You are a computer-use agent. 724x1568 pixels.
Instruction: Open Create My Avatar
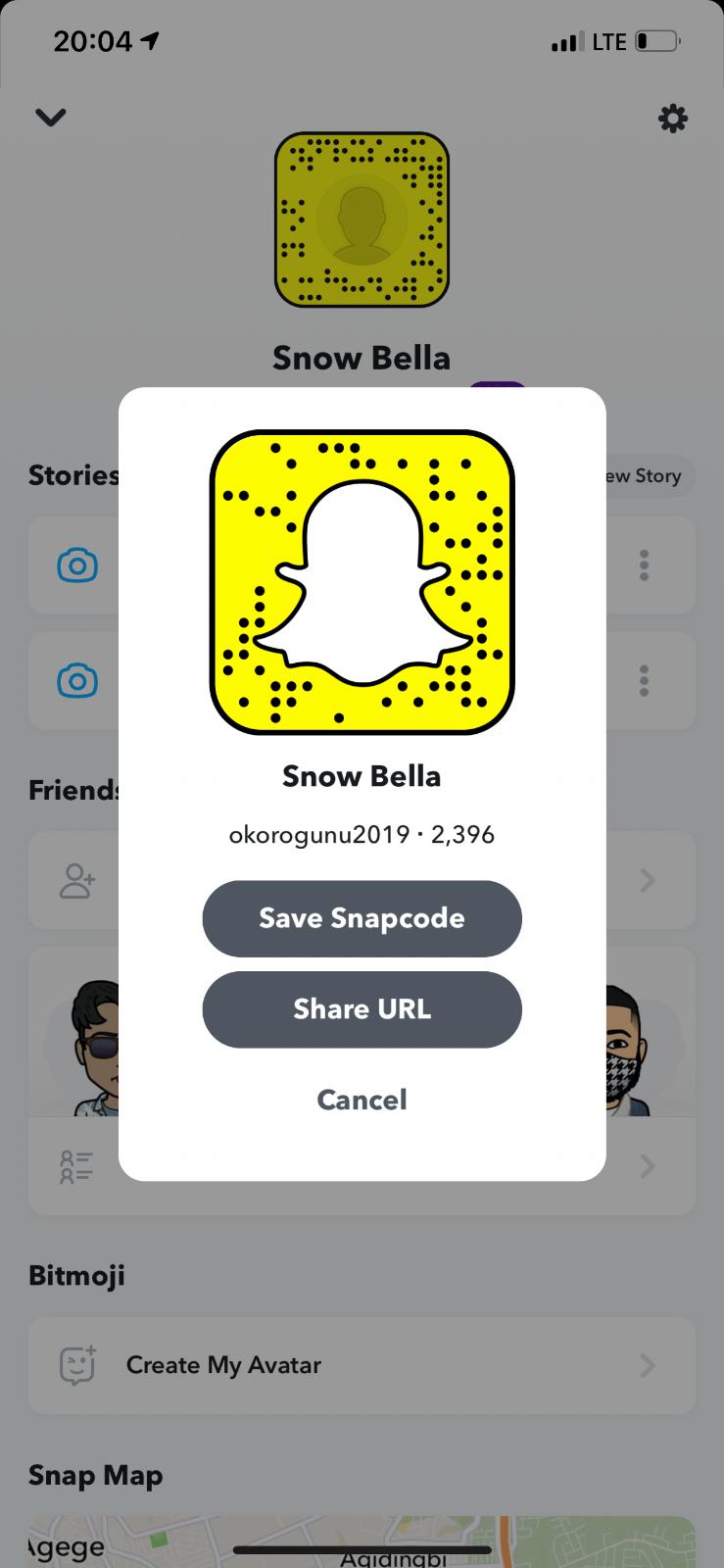(362, 1365)
